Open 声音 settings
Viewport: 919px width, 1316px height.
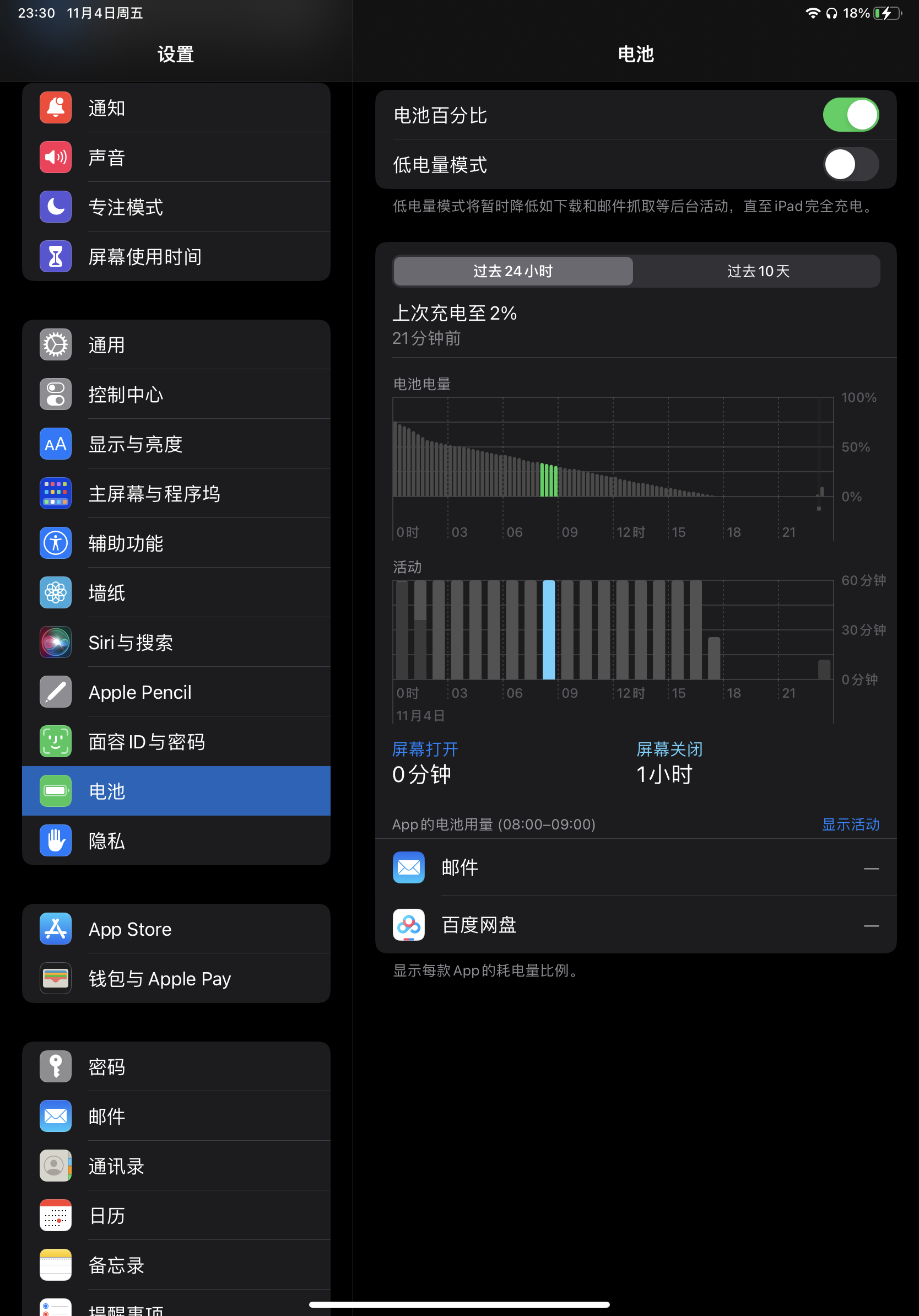[176, 157]
